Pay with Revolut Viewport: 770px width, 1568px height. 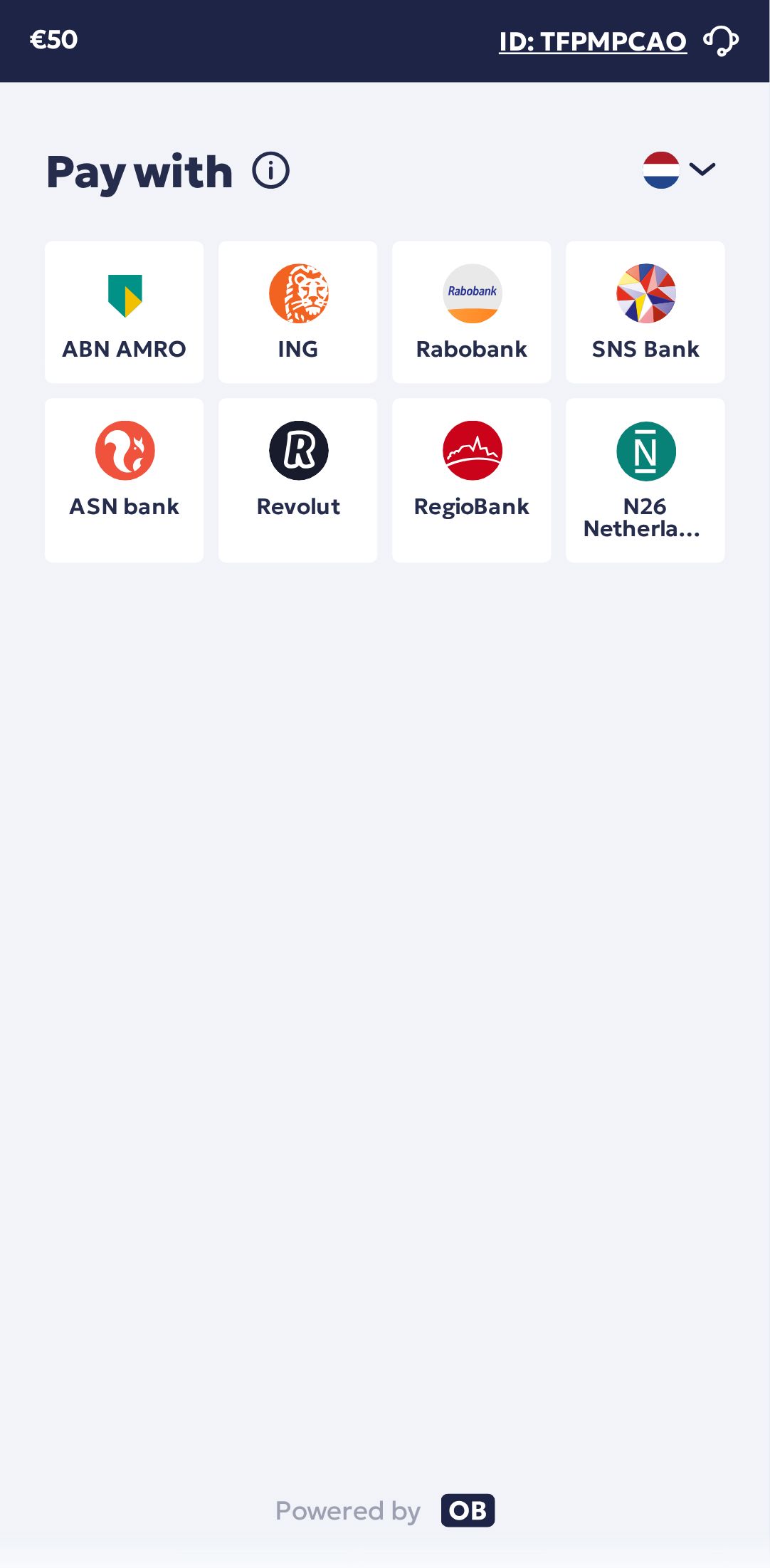pos(298,479)
